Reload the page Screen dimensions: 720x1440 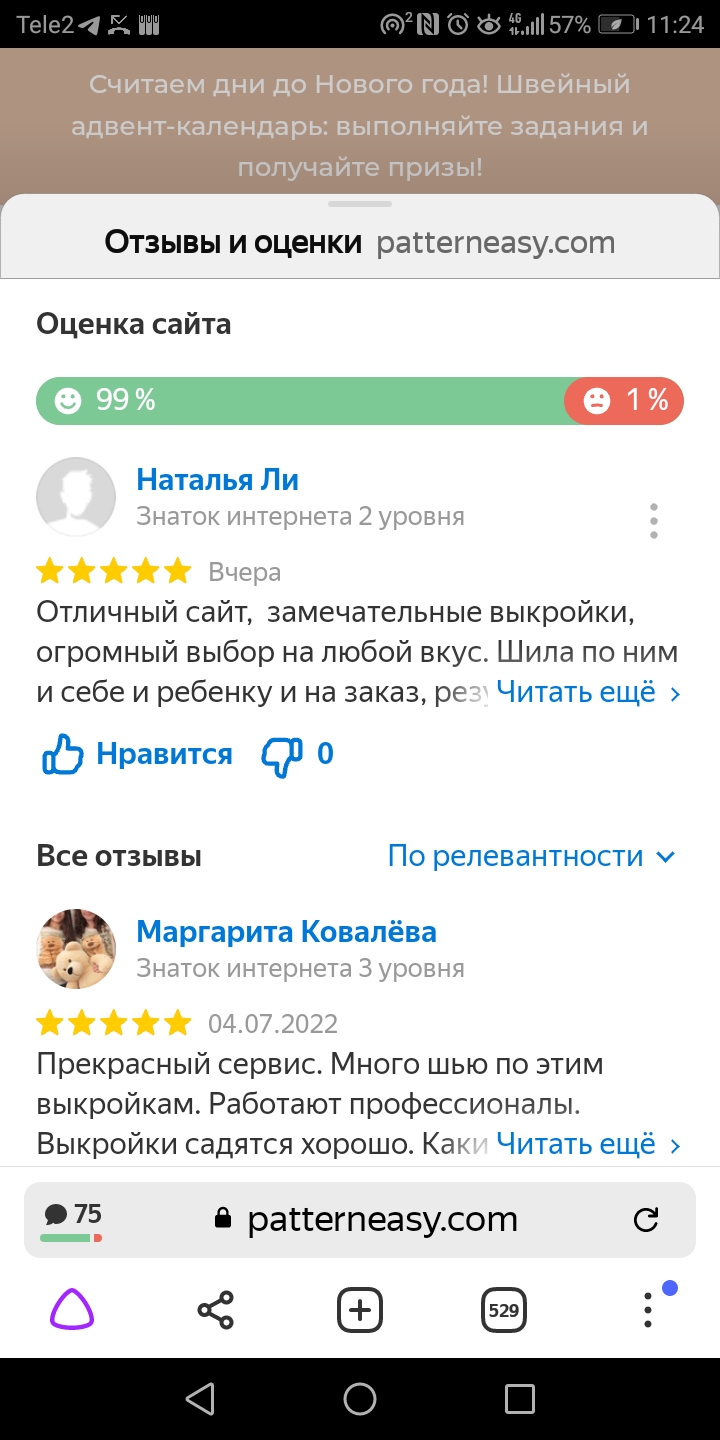(x=647, y=1219)
